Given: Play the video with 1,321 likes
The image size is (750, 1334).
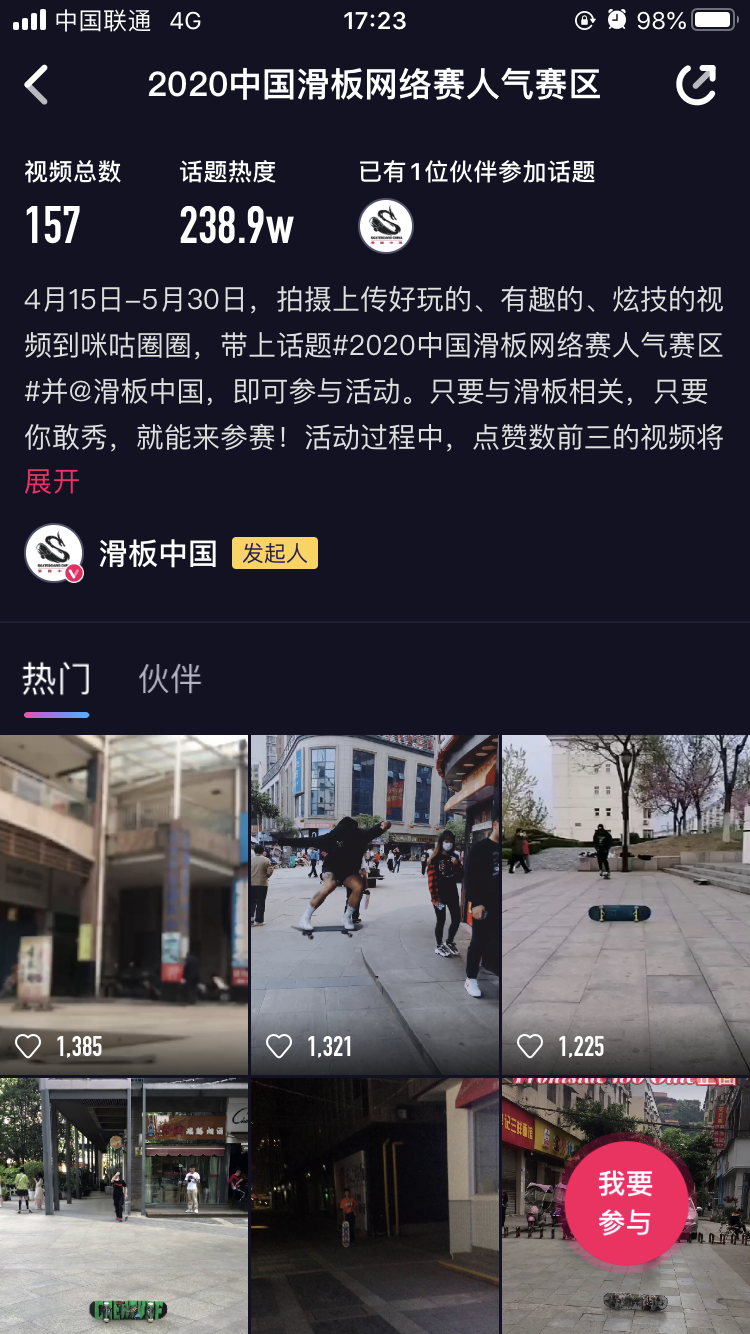Looking at the screenshot, I should [374, 904].
